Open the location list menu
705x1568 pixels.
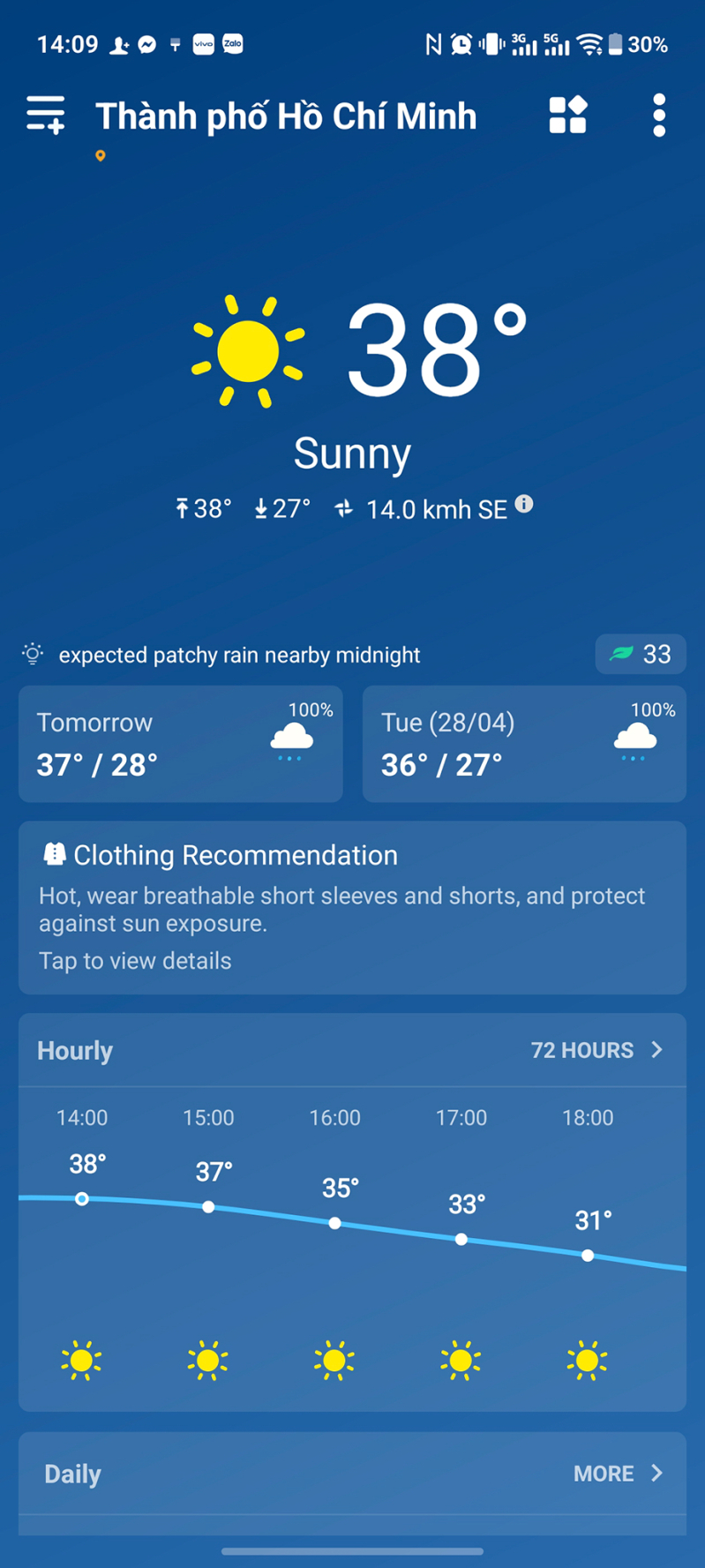[x=45, y=116]
